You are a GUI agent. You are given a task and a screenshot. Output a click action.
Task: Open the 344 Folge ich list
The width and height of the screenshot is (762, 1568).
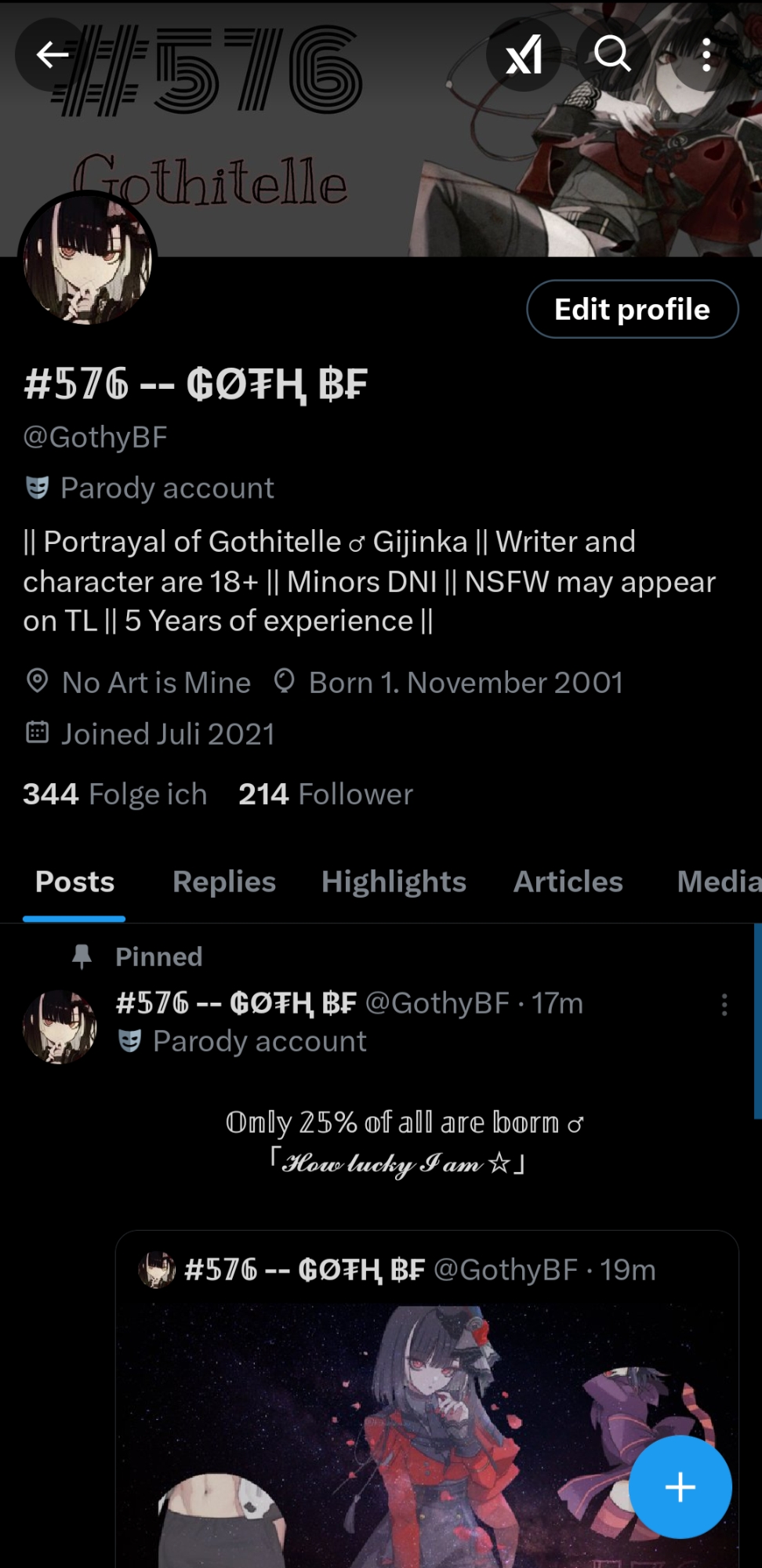(114, 794)
